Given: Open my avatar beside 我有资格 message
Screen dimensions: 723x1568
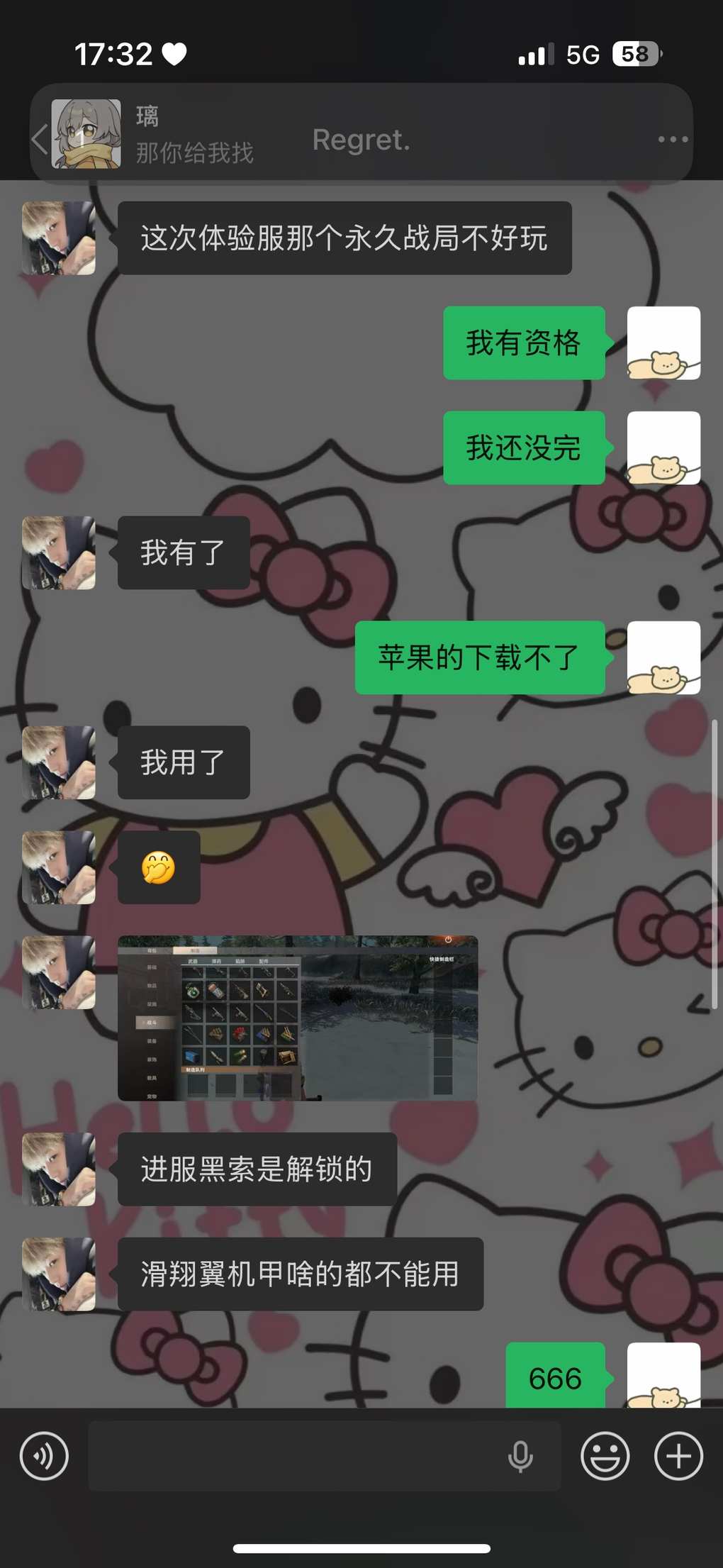Looking at the screenshot, I should [x=663, y=343].
